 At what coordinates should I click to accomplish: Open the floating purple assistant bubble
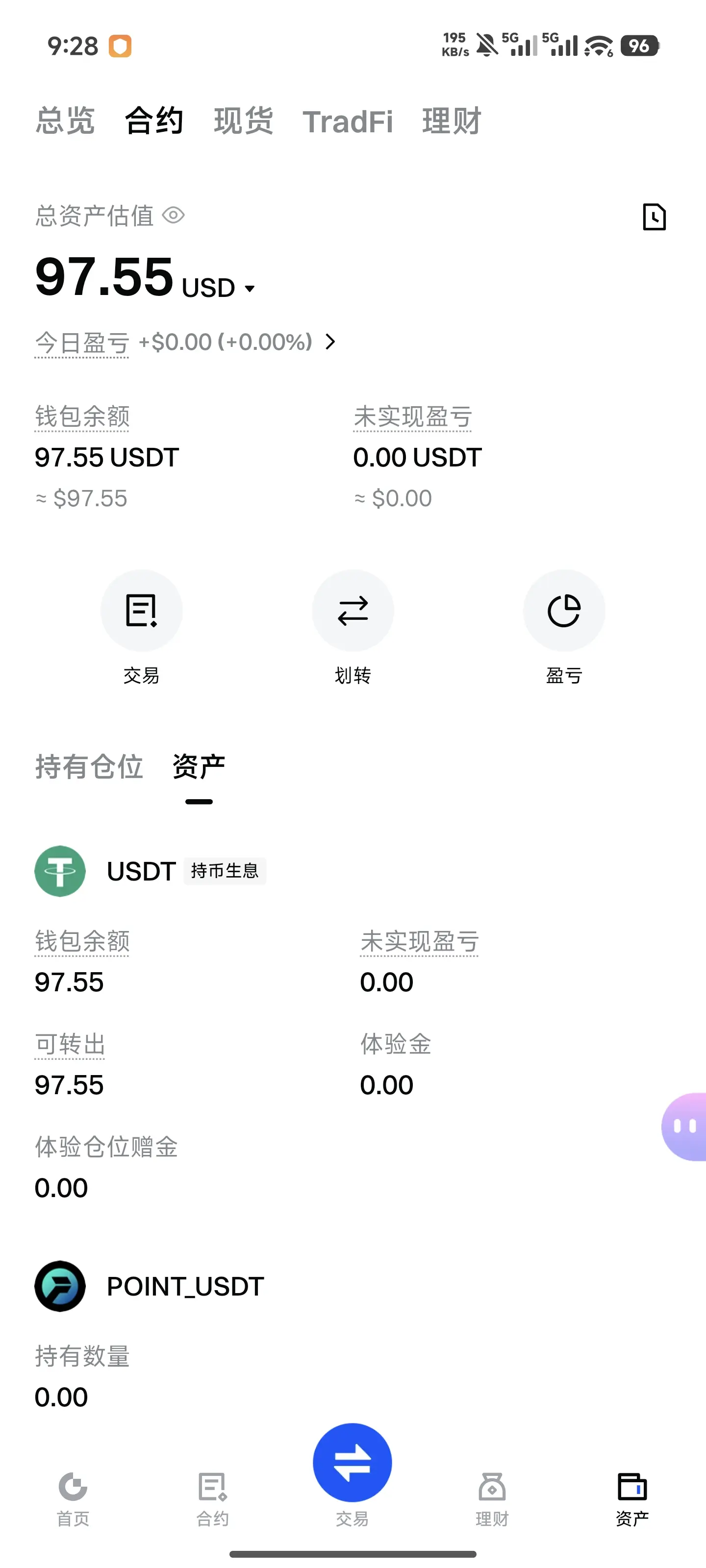point(685,1127)
